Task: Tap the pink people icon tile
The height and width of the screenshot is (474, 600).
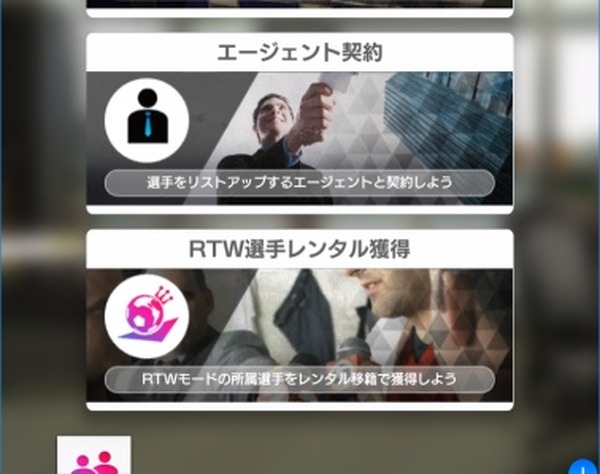Action: click(x=94, y=457)
